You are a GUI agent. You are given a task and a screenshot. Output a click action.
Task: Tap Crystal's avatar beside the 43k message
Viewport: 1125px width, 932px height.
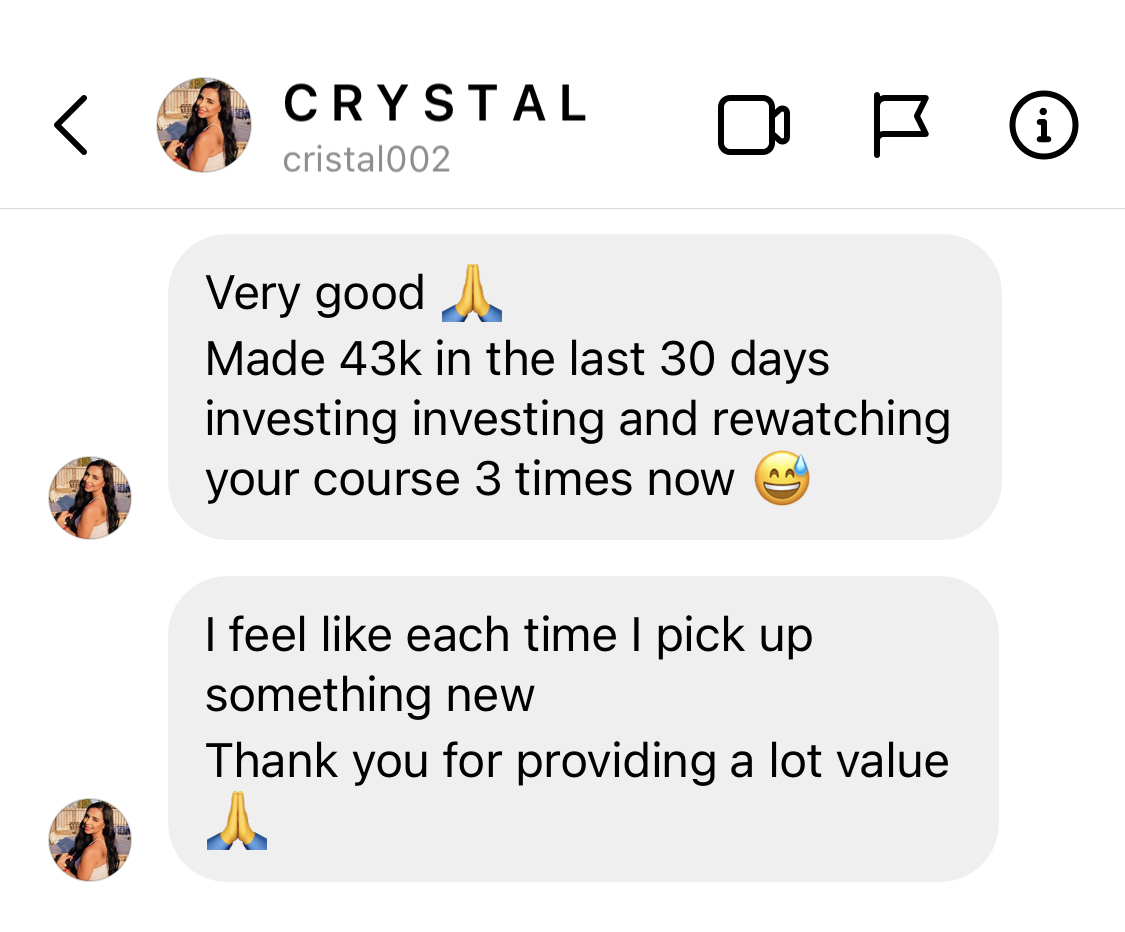pyautogui.click(x=90, y=498)
